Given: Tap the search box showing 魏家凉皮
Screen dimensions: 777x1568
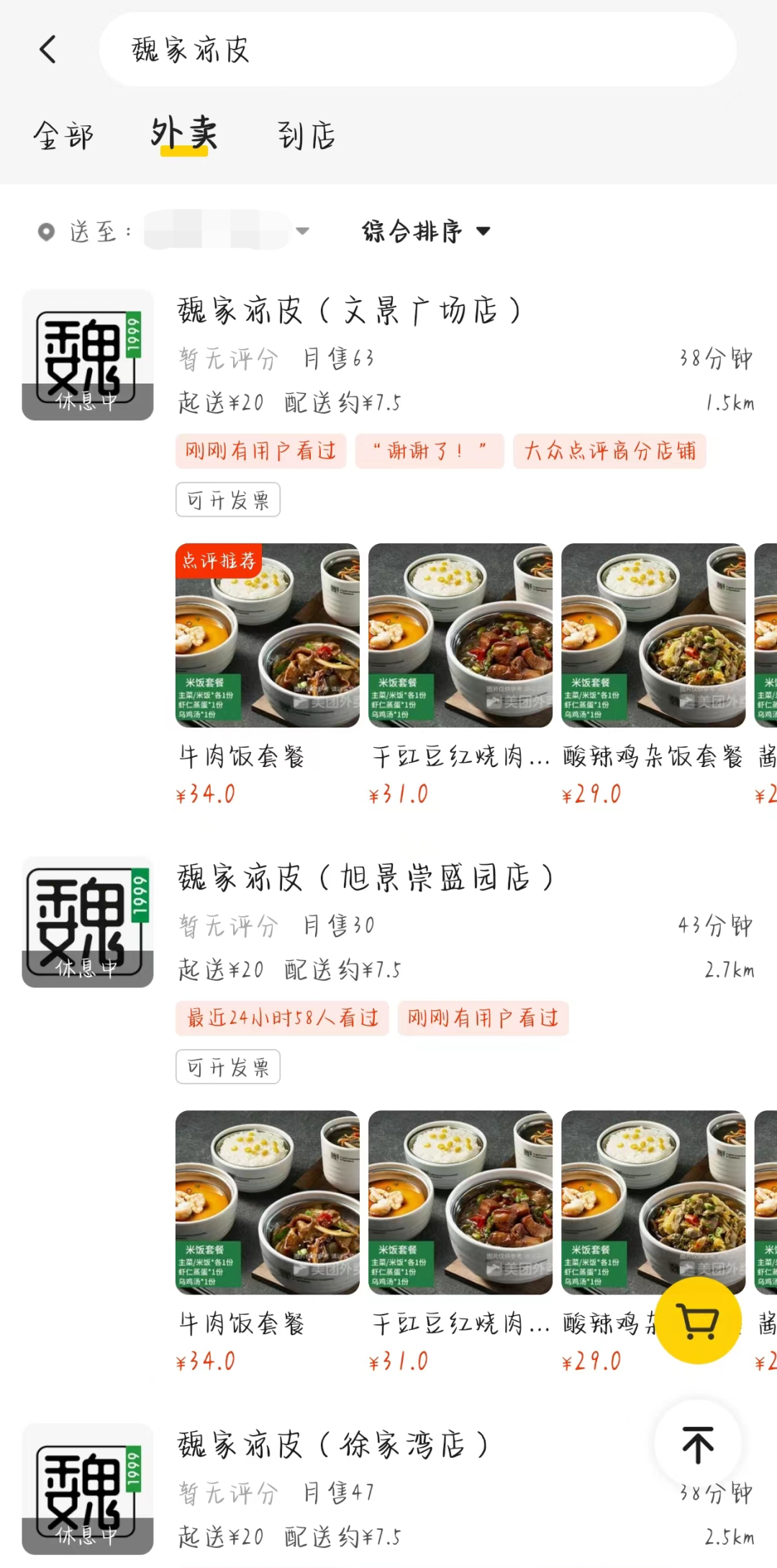Looking at the screenshot, I should pos(417,50).
